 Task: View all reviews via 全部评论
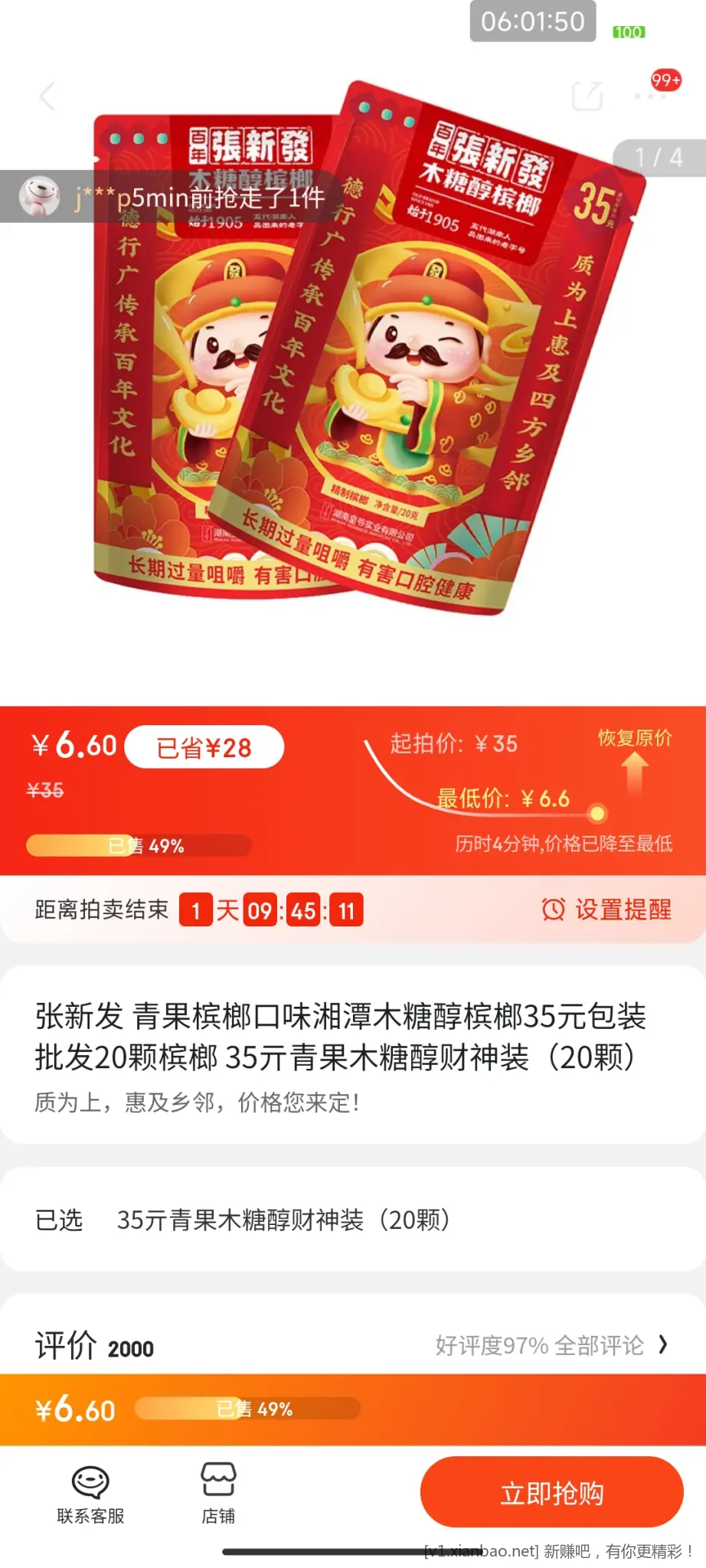(x=551, y=1345)
